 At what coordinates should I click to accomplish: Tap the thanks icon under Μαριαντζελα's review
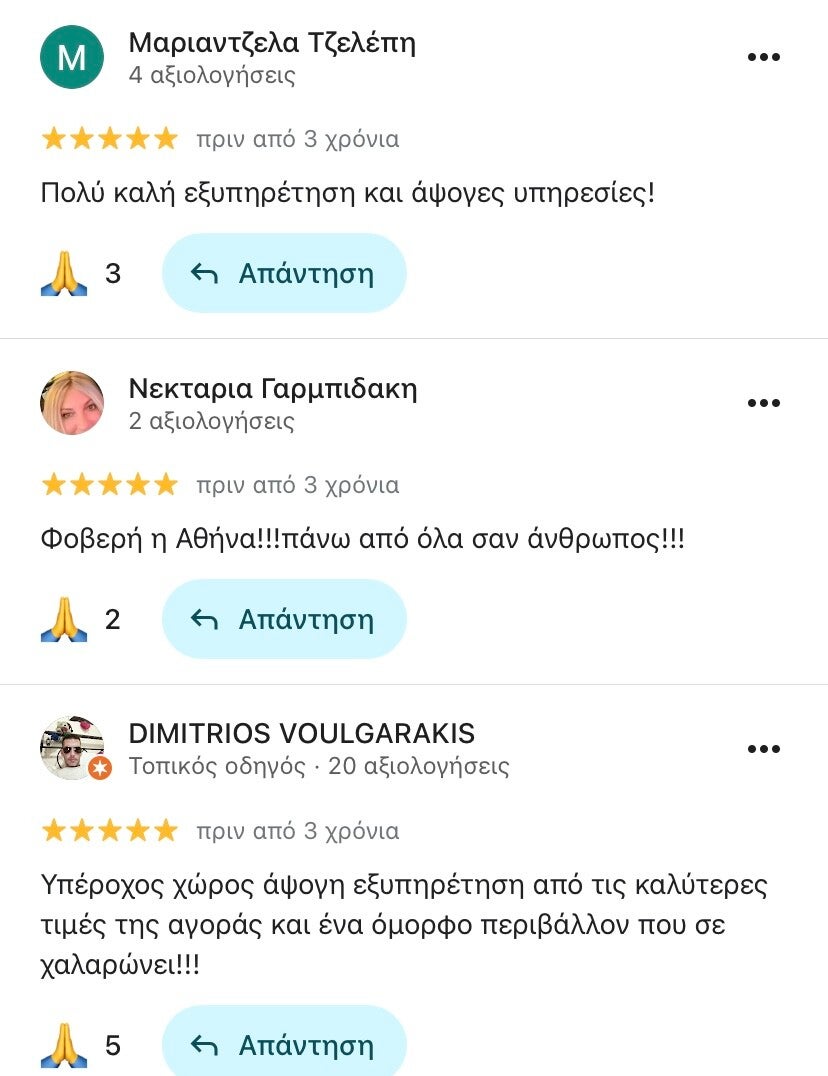tap(64, 273)
